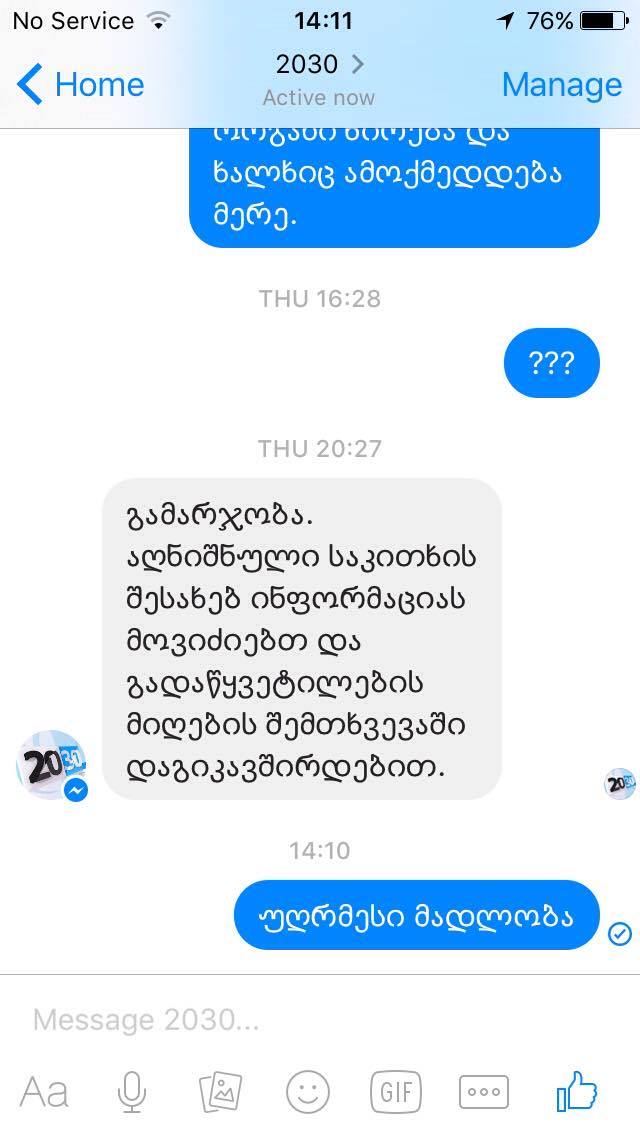Open the GIF picker
The height and width of the screenshot is (1136, 640).
point(396,1091)
